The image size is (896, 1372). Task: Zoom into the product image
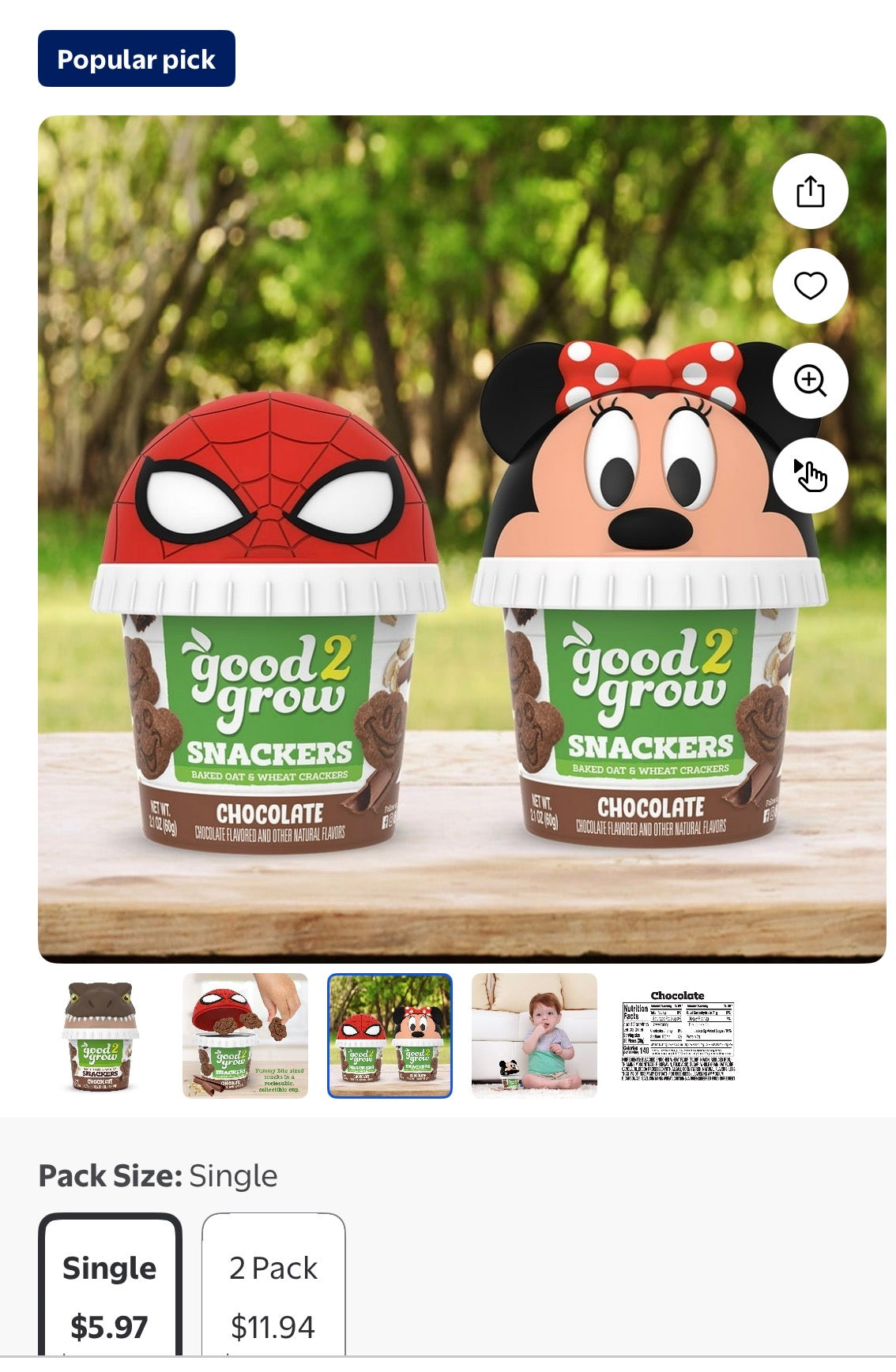click(x=810, y=381)
